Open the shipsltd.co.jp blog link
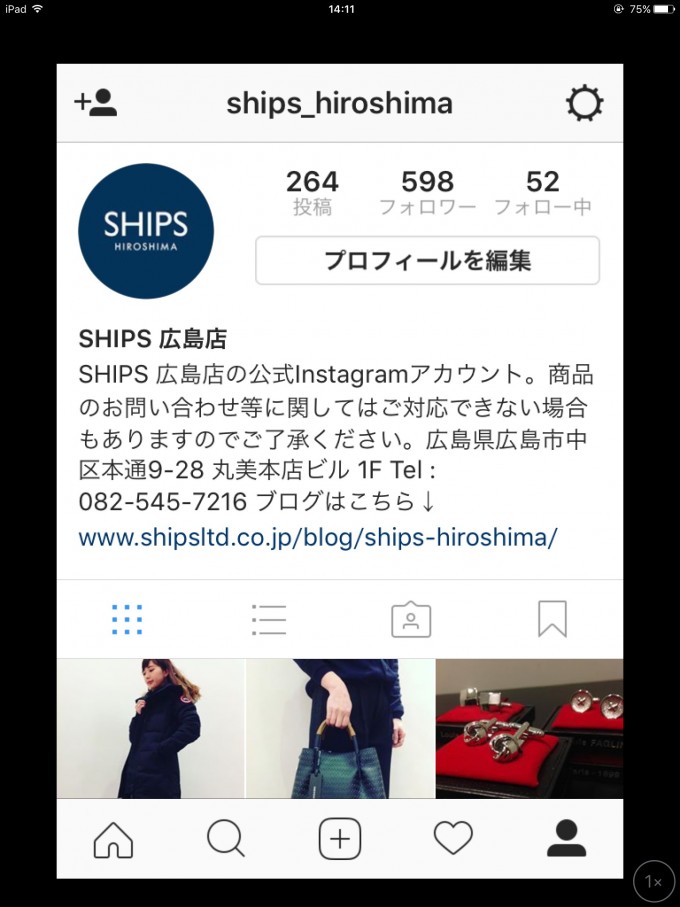This screenshot has height=907, width=680. point(317,537)
